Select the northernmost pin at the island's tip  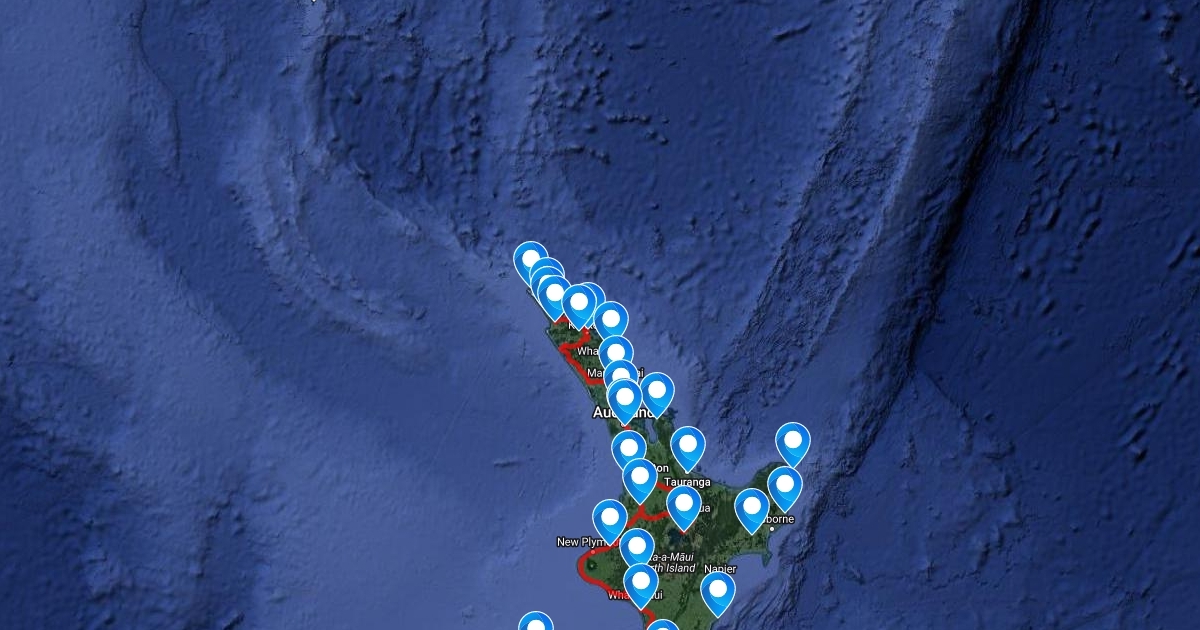pyautogui.click(x=531, y=263)
